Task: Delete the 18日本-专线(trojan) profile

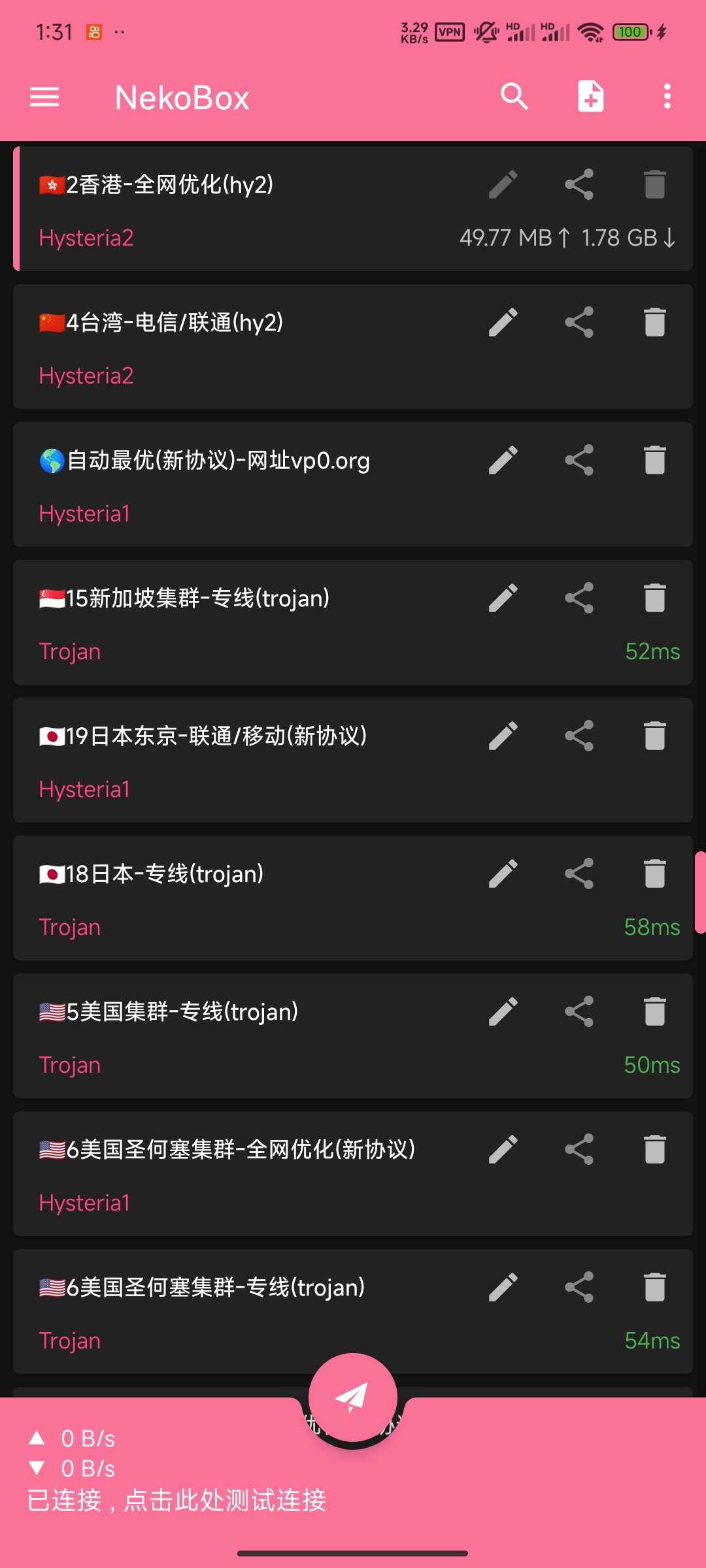Action: pyautogui.click(x=654, y=874)
